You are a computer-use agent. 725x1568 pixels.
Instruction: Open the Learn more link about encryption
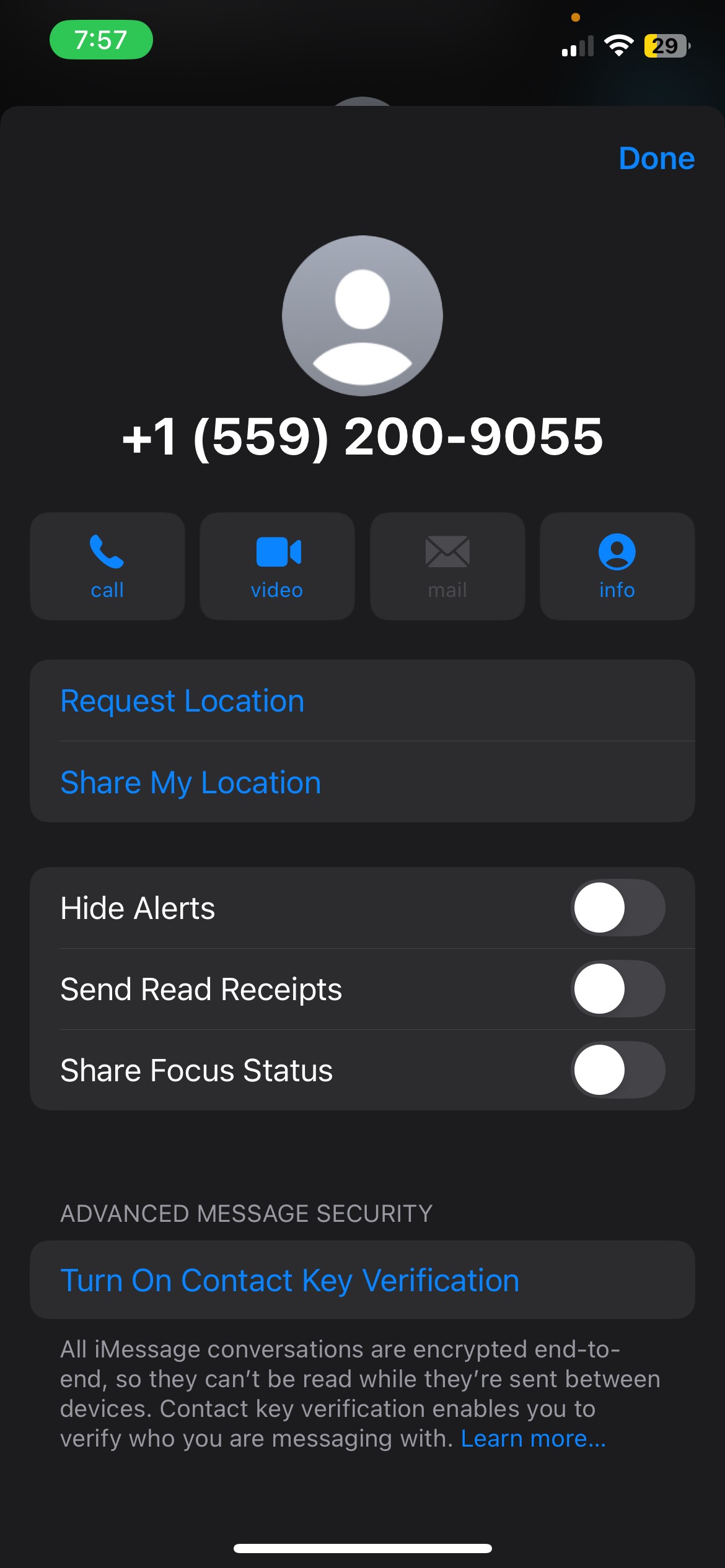(x=534, y=1439)
